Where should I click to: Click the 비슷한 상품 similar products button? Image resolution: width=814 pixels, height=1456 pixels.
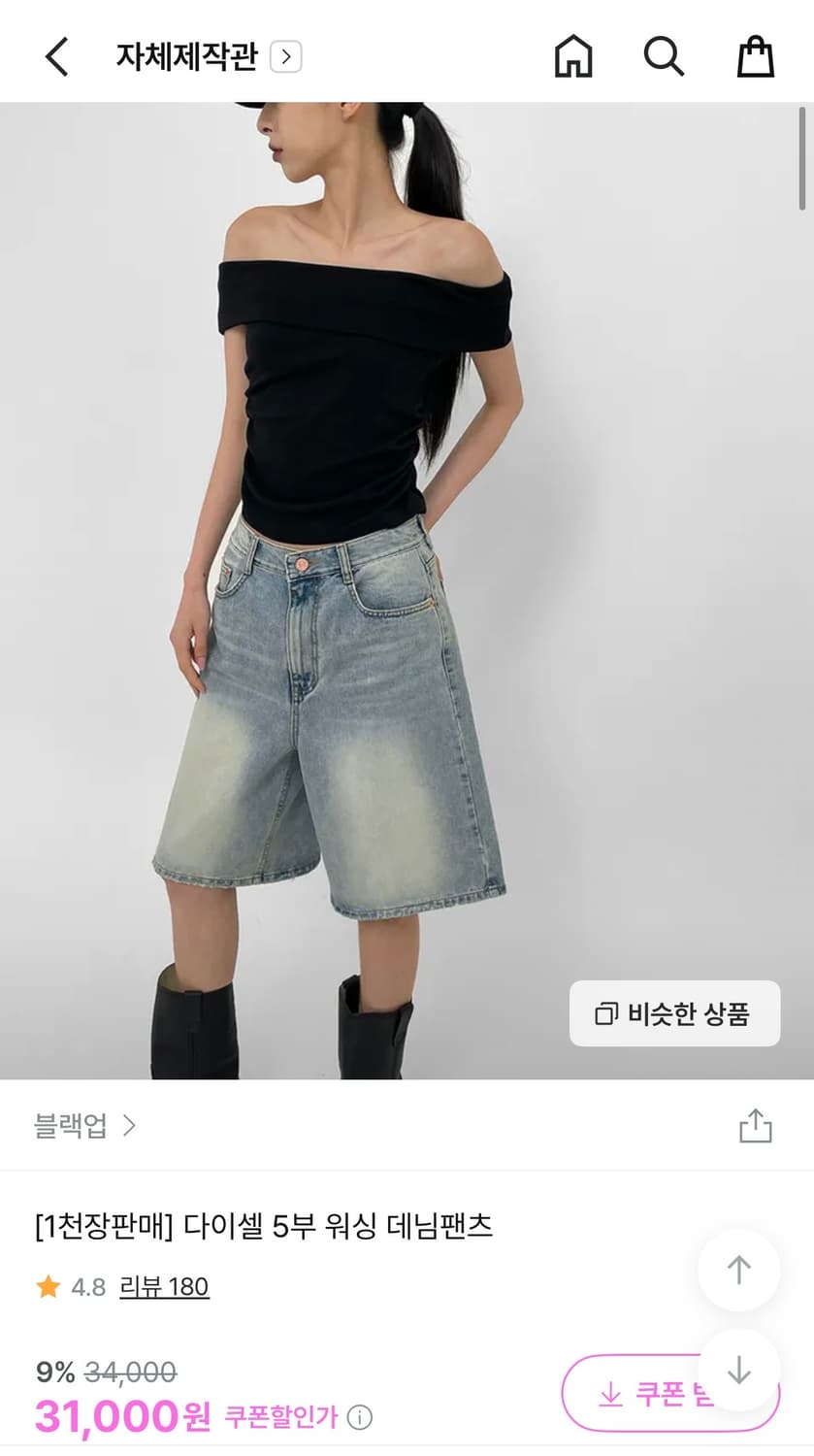[674, 1013]
